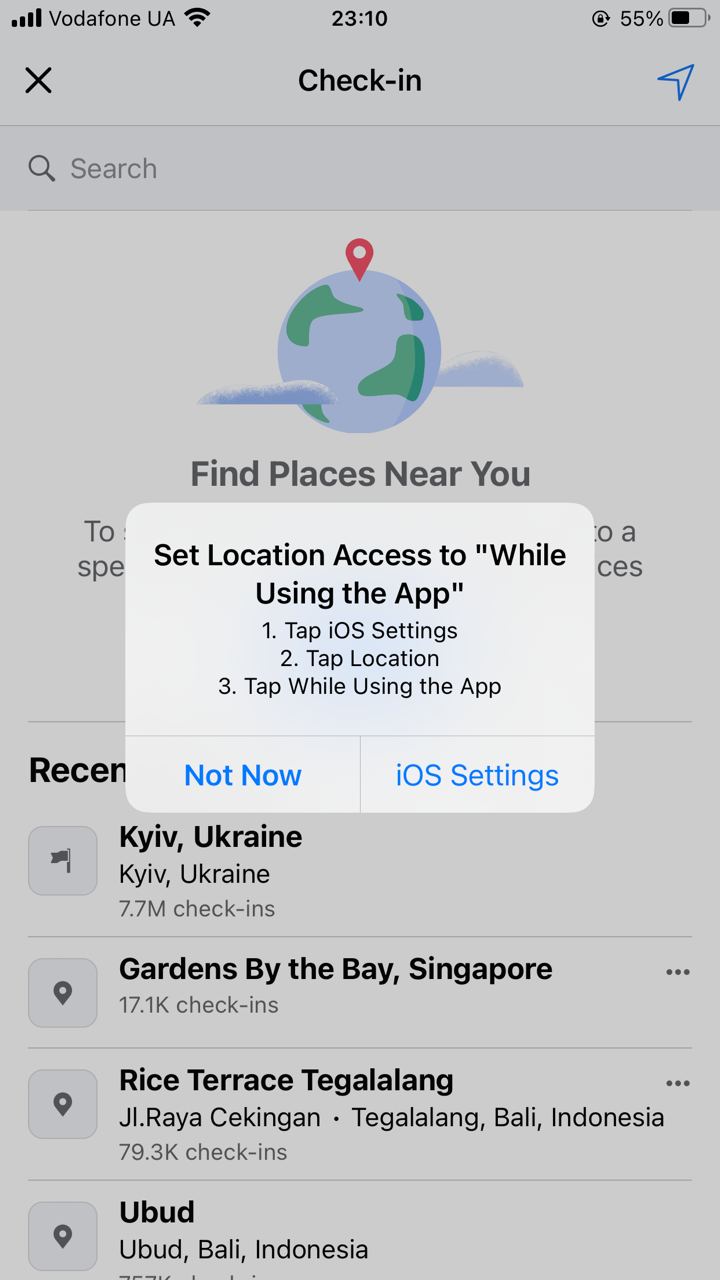Select Rice Terrace Tegalalang
This screenshot has height=1280, width=720.
click(340, 1114)
